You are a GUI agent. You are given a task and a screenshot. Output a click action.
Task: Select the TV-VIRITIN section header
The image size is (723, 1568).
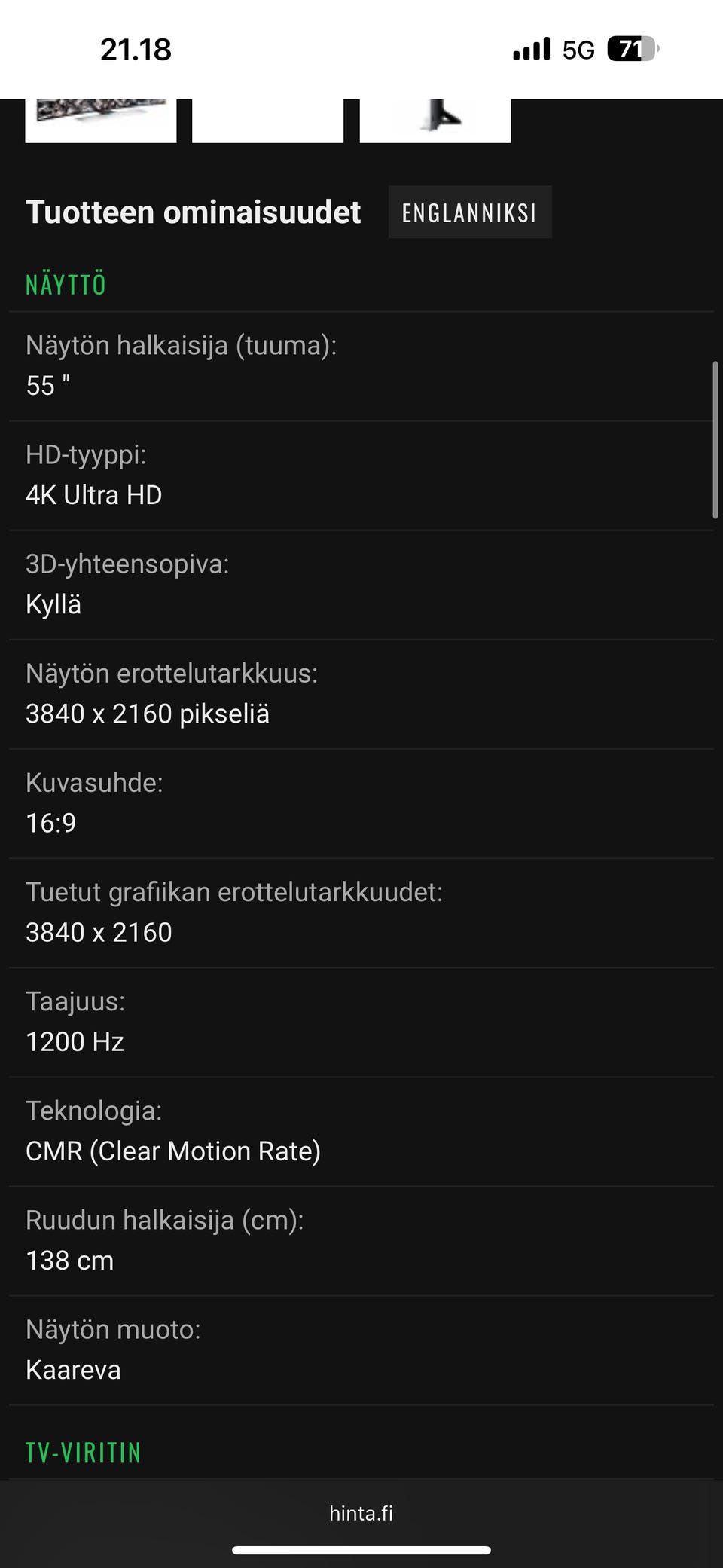pos(83,1451)
